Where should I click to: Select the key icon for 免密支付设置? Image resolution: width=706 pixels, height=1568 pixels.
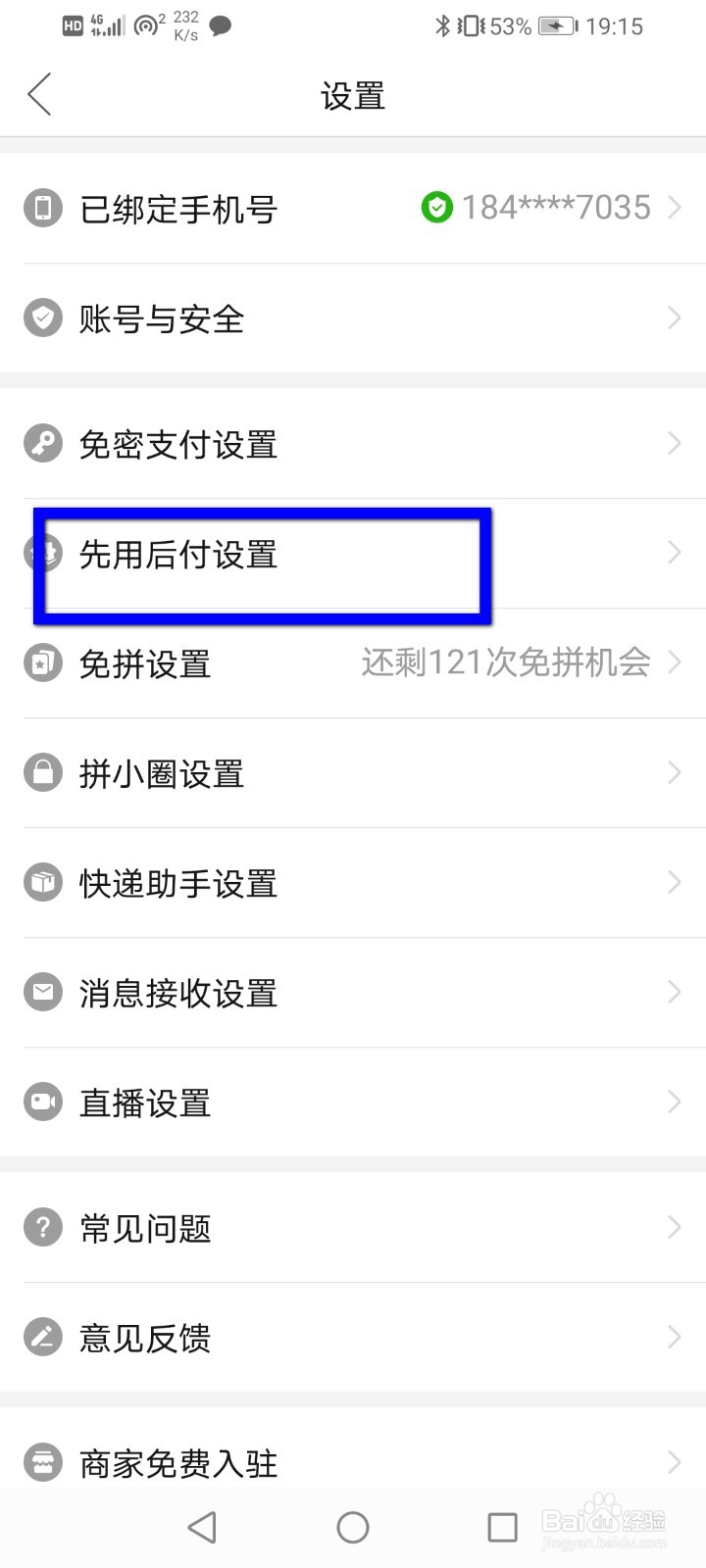coord(42,443)
